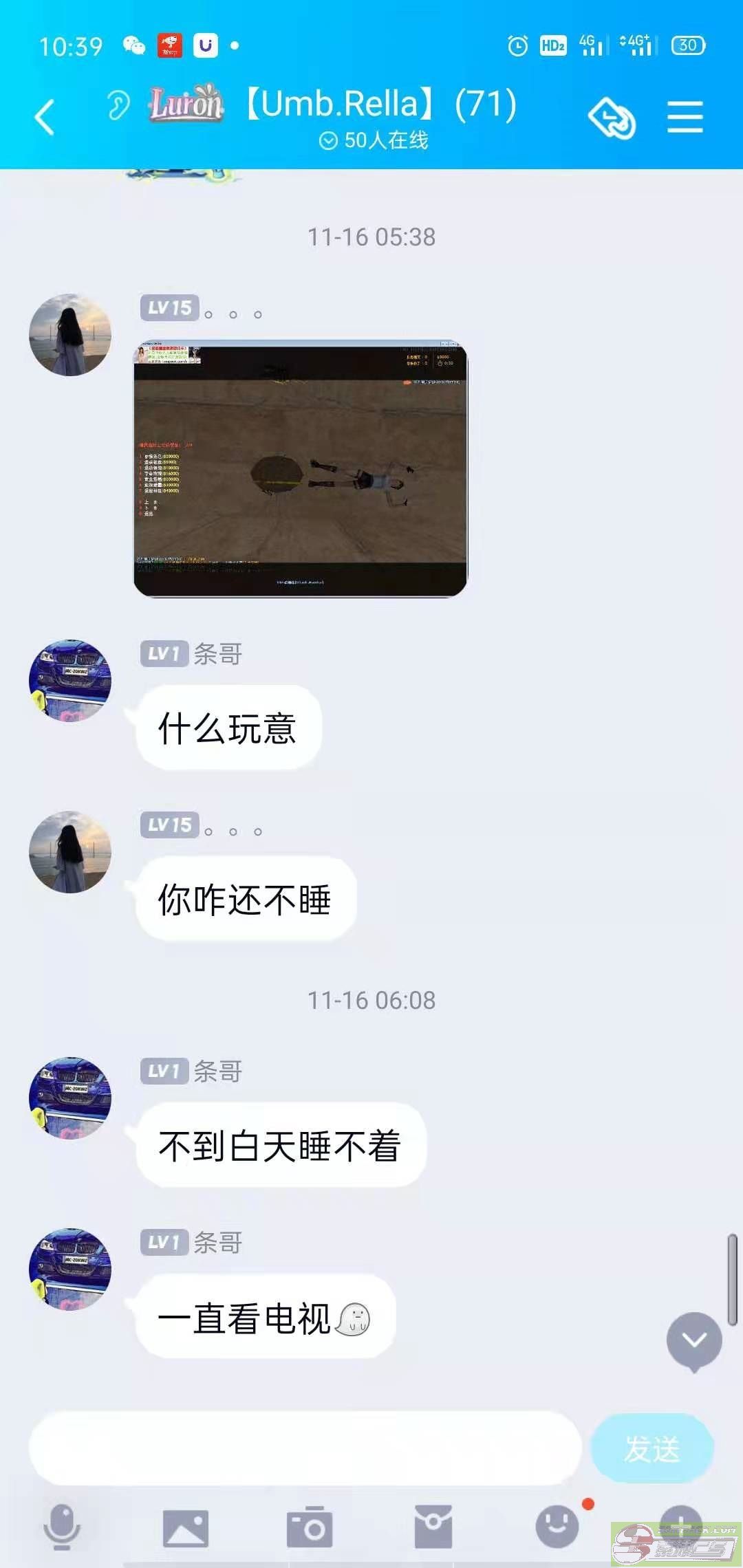This screenshot has width=743, height=1568.
Task: Focus the message input field
Action: tap(305, 1448)
